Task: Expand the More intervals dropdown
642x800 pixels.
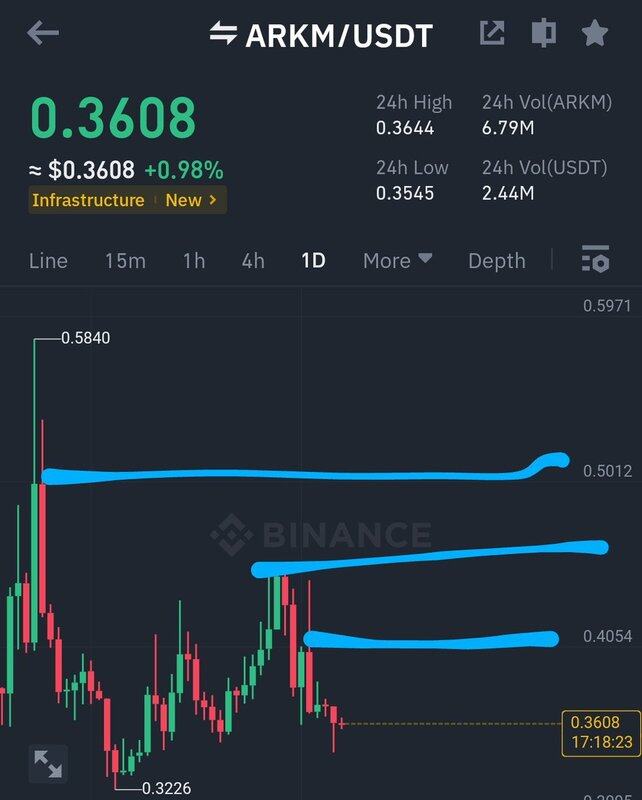Action: (397, 261)
